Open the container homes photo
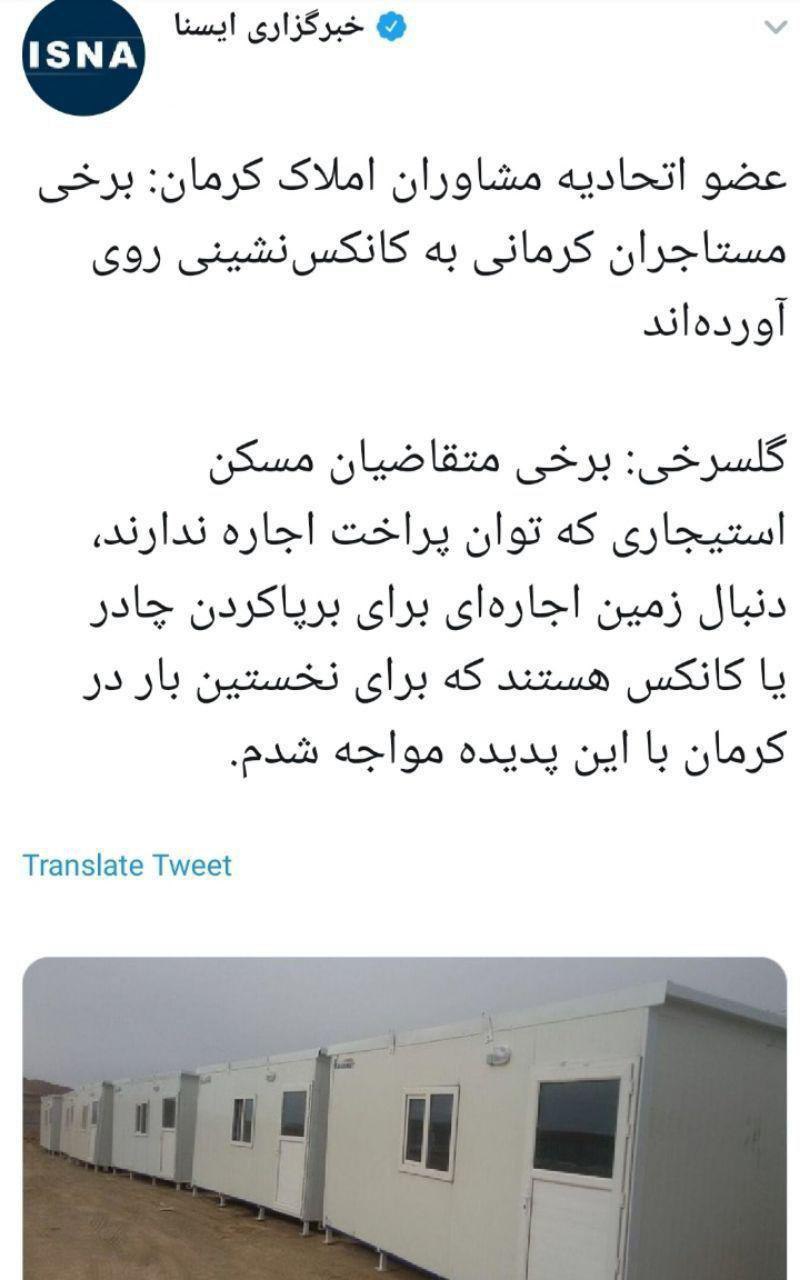This screenshot has height=1280, width=800. [404, 1118]
